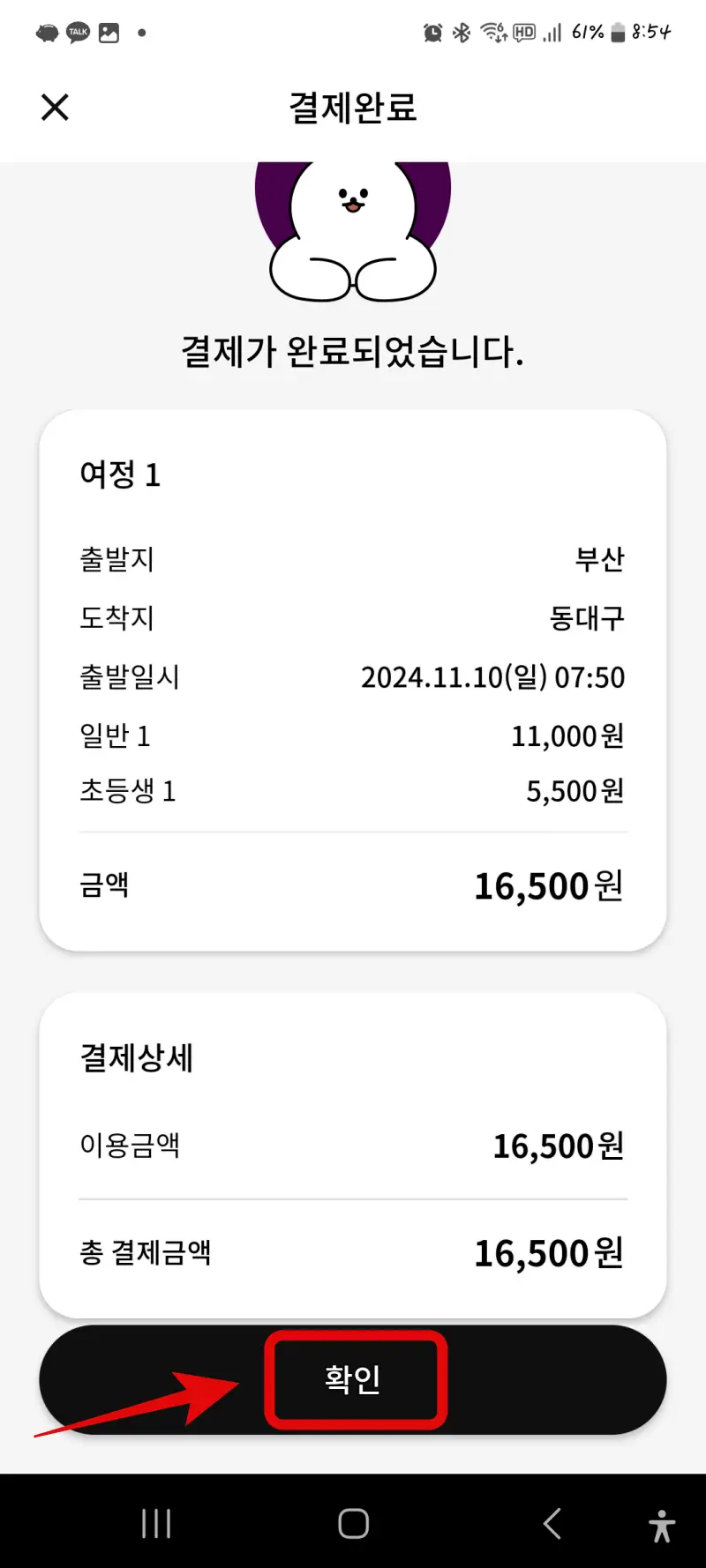Close the screen with the X button
The height and width of the screenshot is (1568, 706).
pos(54,108)
